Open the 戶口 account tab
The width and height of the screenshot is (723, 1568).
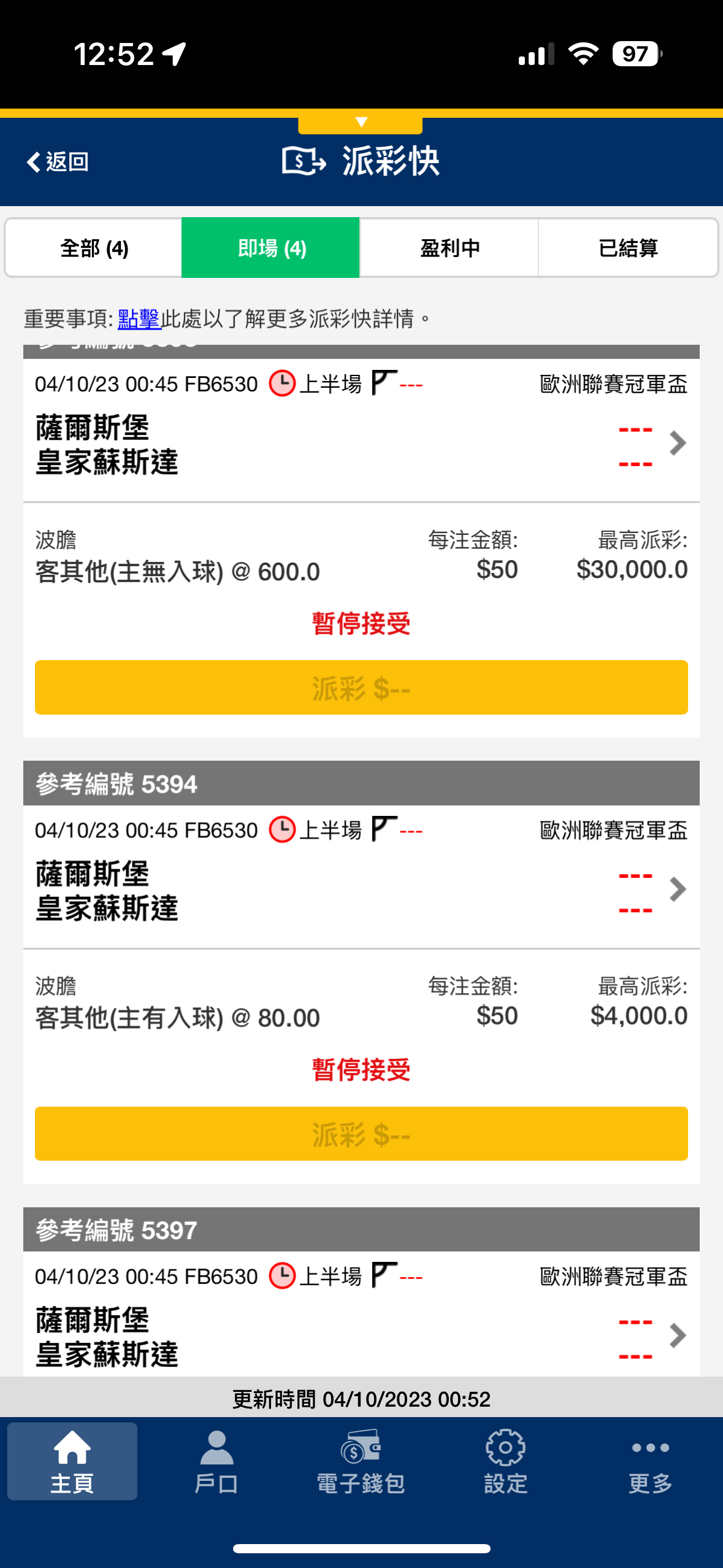point(216,1461)
